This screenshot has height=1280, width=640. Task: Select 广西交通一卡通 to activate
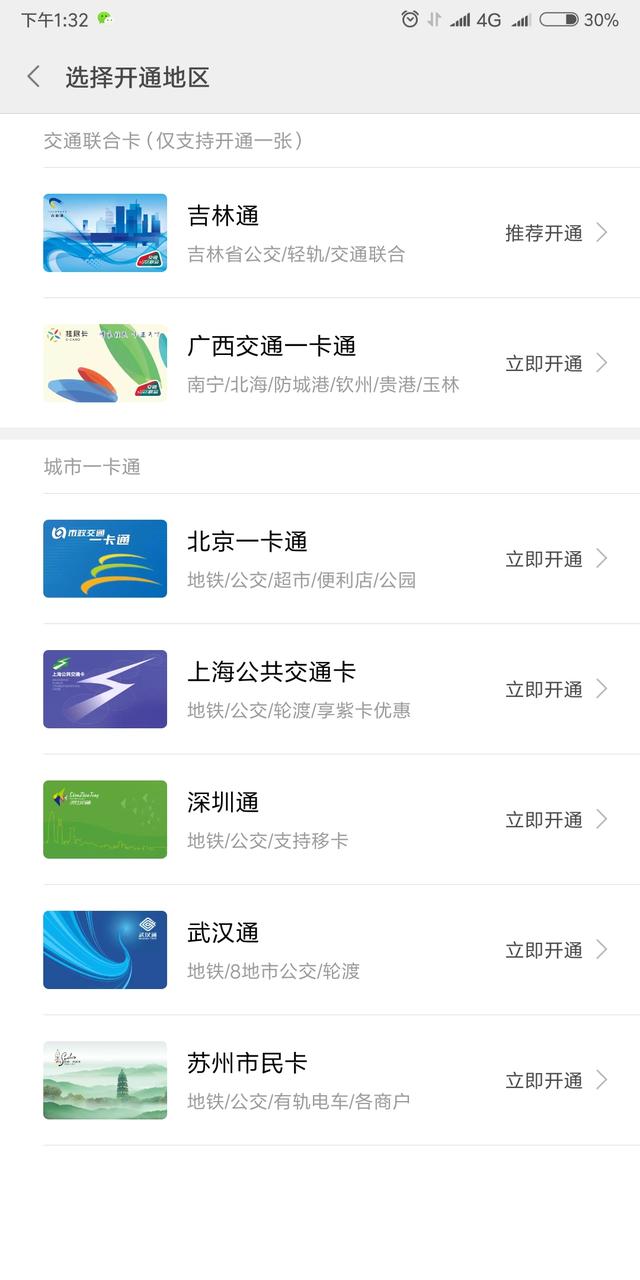[320, 363]
